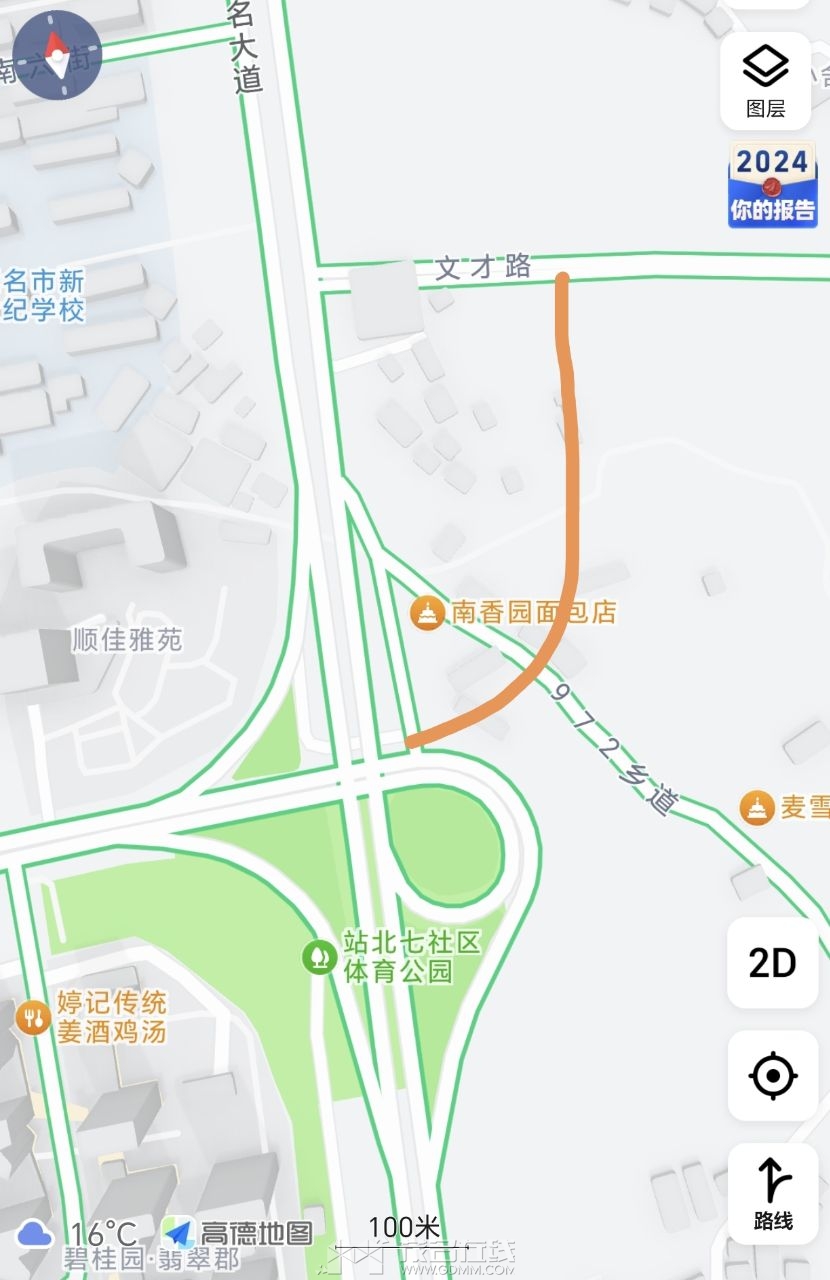Select the 婷记传统姜酒鸡汤 restaurant marker
The height and width of the screenshot is (1280, 830).
(x=33, y=1017)
